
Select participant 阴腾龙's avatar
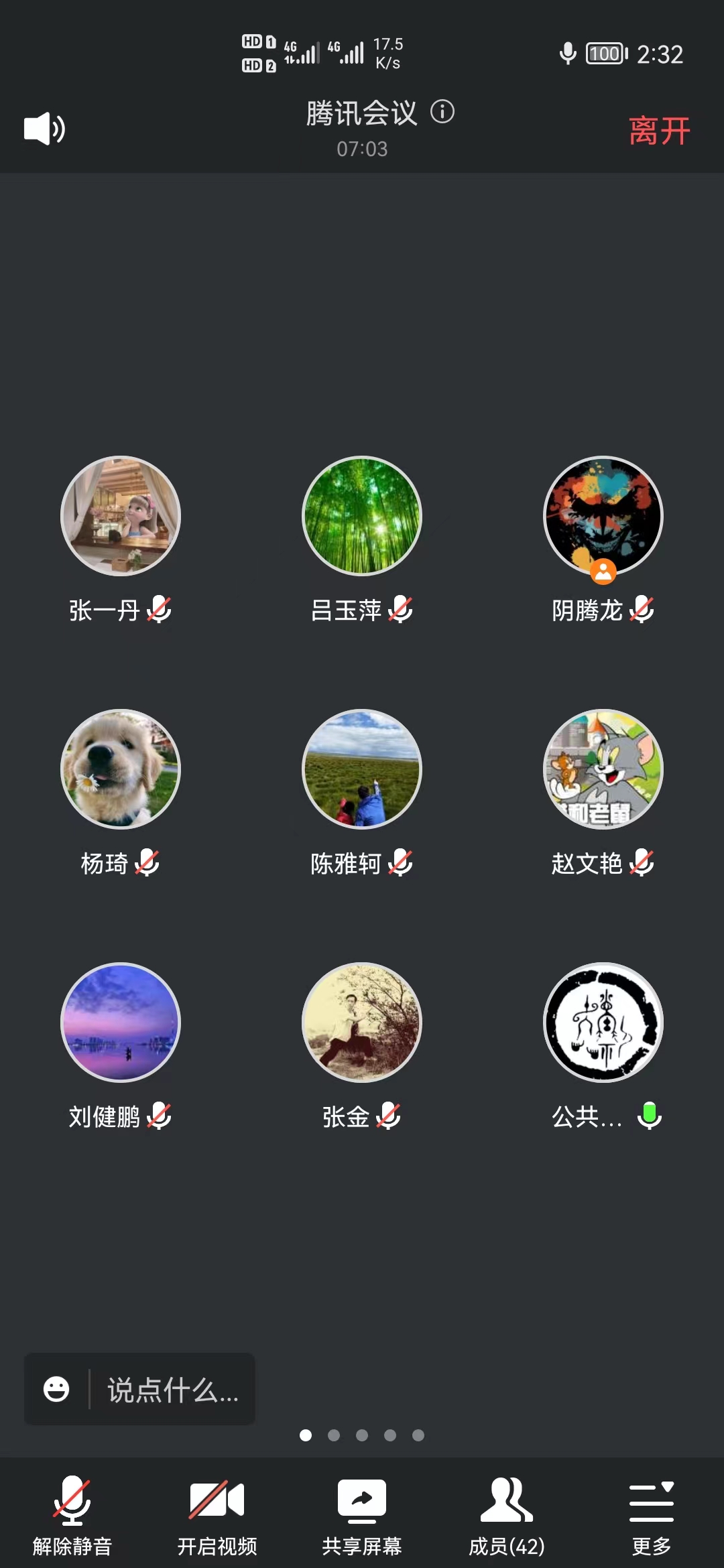tap(603, 516)
